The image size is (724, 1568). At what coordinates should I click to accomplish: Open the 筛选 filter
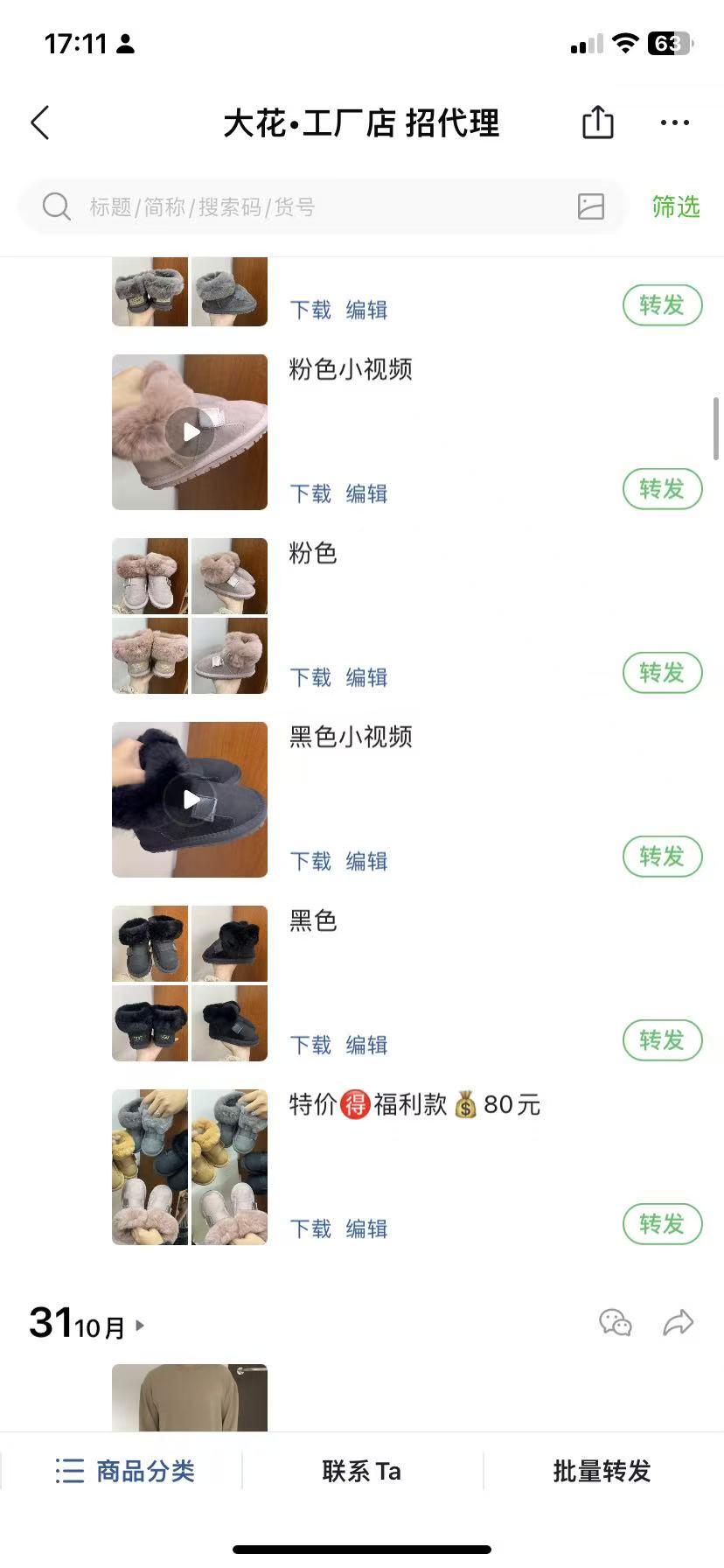675,207
